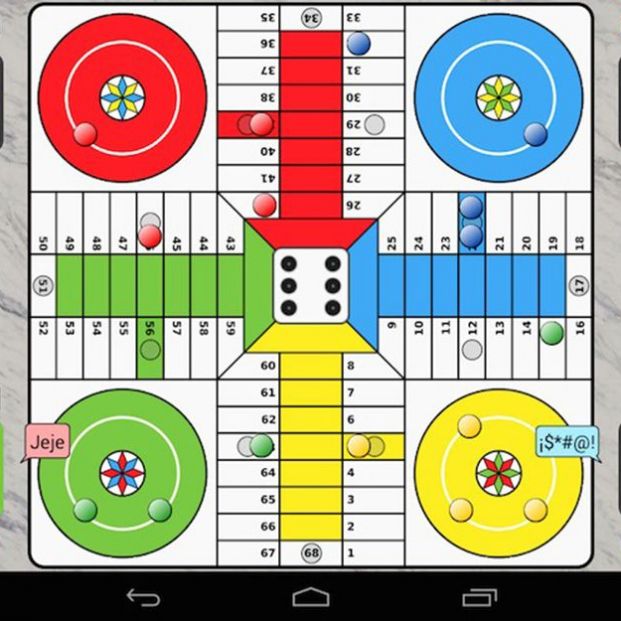Send the ¡$*#@! chat bubble
Viewport: 621px width, 621px height.
tap(566, 441)
